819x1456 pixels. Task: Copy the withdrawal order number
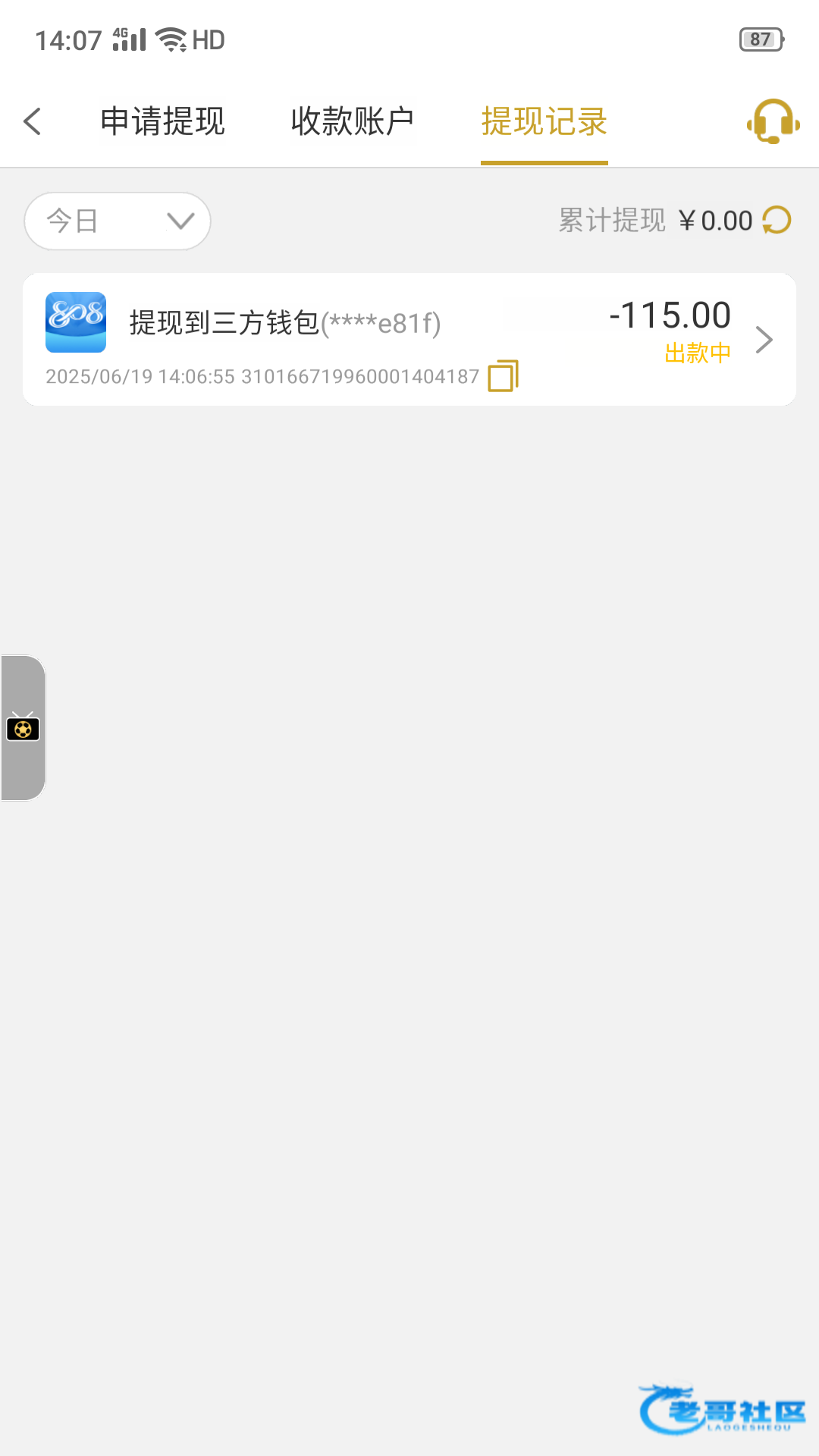(503, 376)
